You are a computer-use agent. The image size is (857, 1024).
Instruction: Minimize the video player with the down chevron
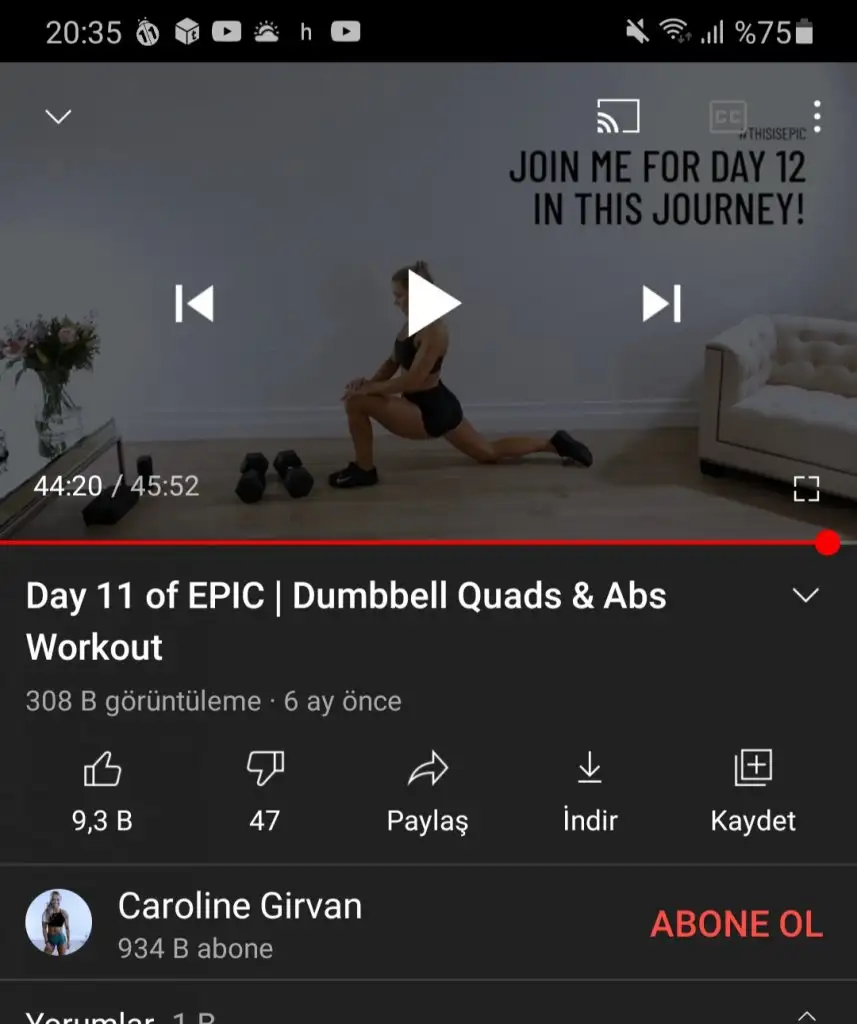click(58, 117)
